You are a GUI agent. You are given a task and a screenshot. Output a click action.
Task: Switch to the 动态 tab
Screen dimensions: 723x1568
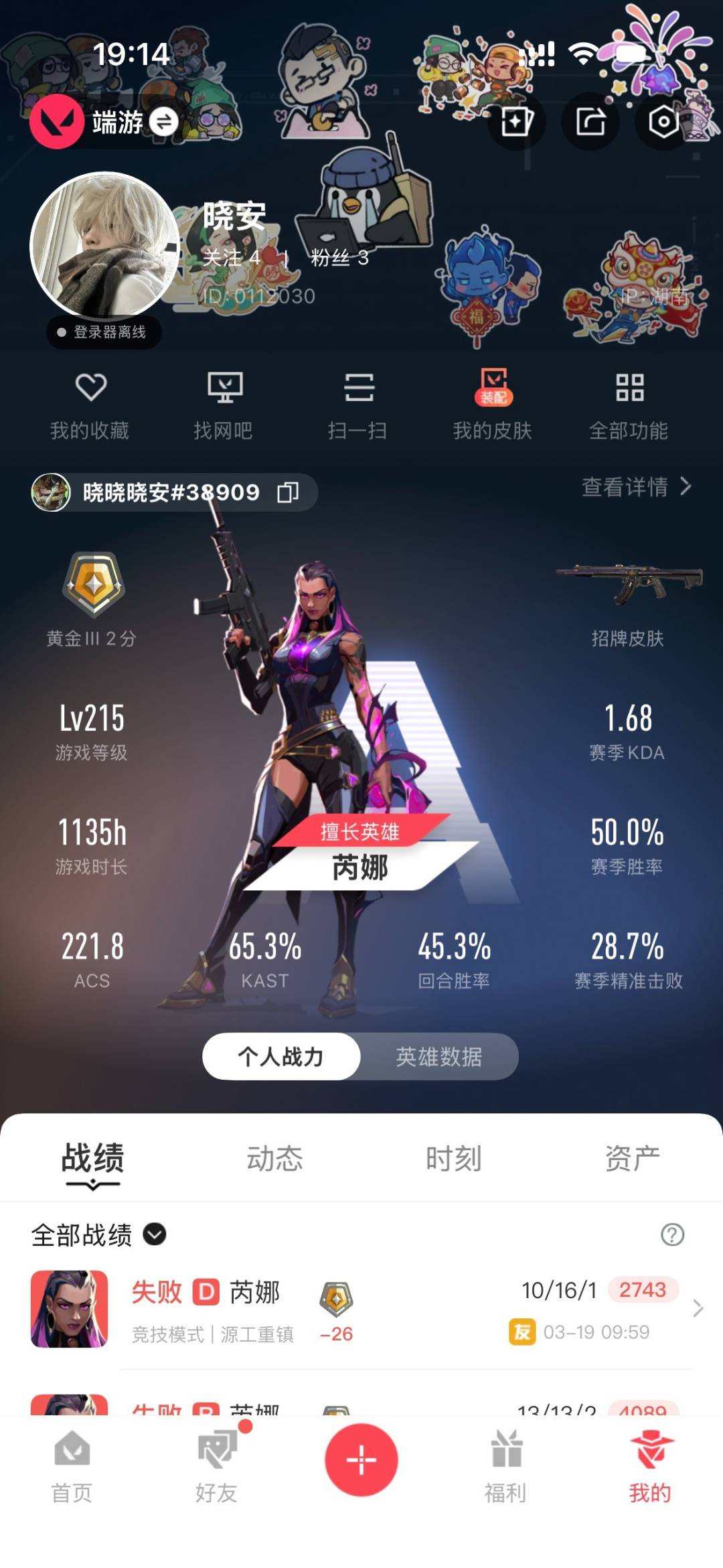click(x=274, y=1158)
